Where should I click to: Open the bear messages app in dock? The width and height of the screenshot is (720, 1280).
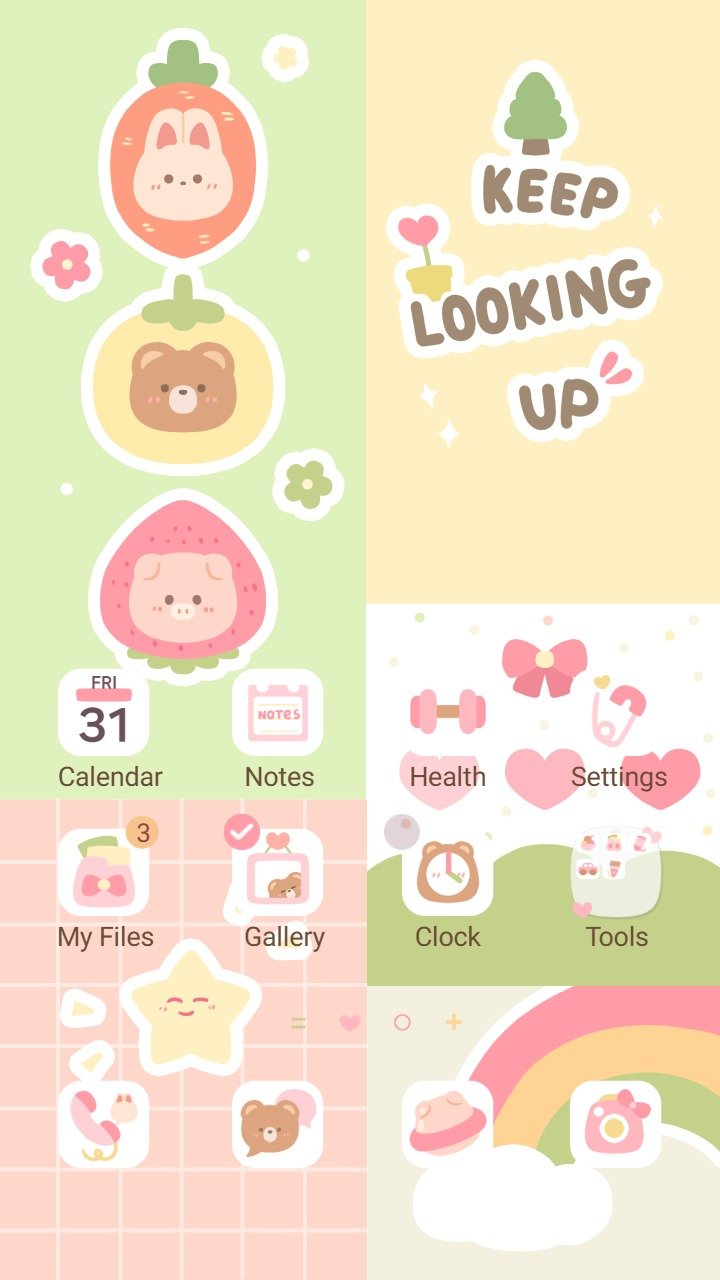point(278,1124)
